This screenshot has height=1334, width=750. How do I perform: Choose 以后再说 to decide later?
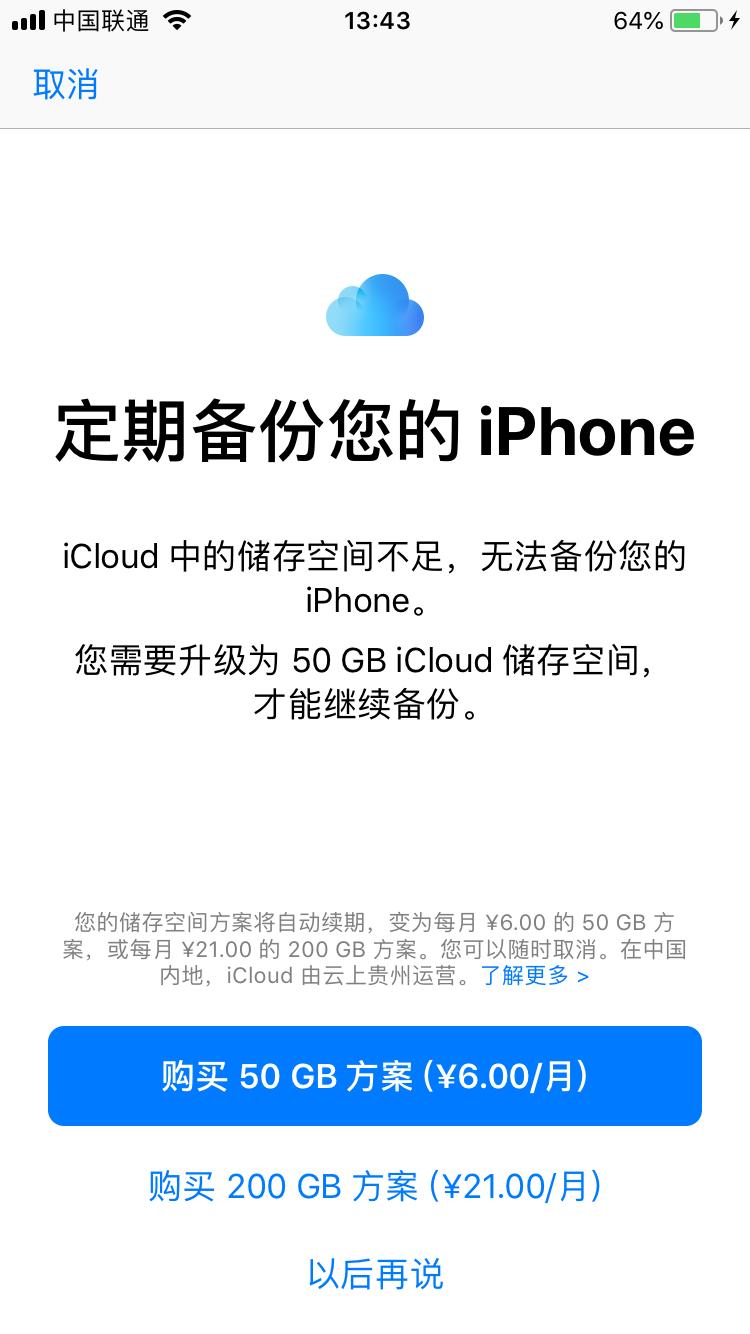(375, 1274)
